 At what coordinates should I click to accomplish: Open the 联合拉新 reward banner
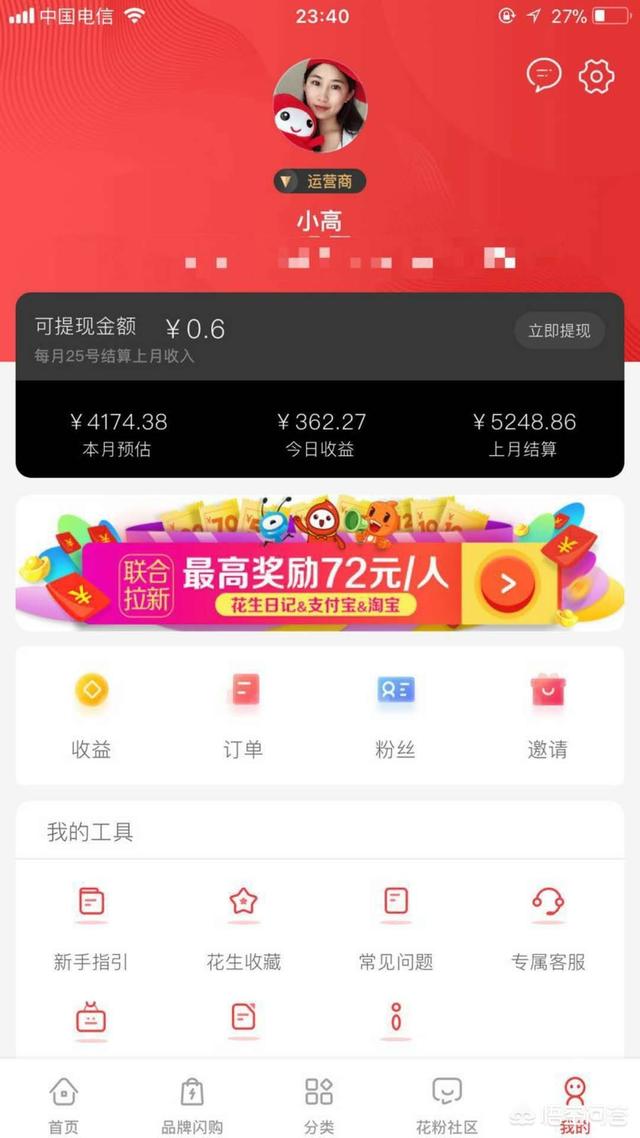tap(320, 564)
